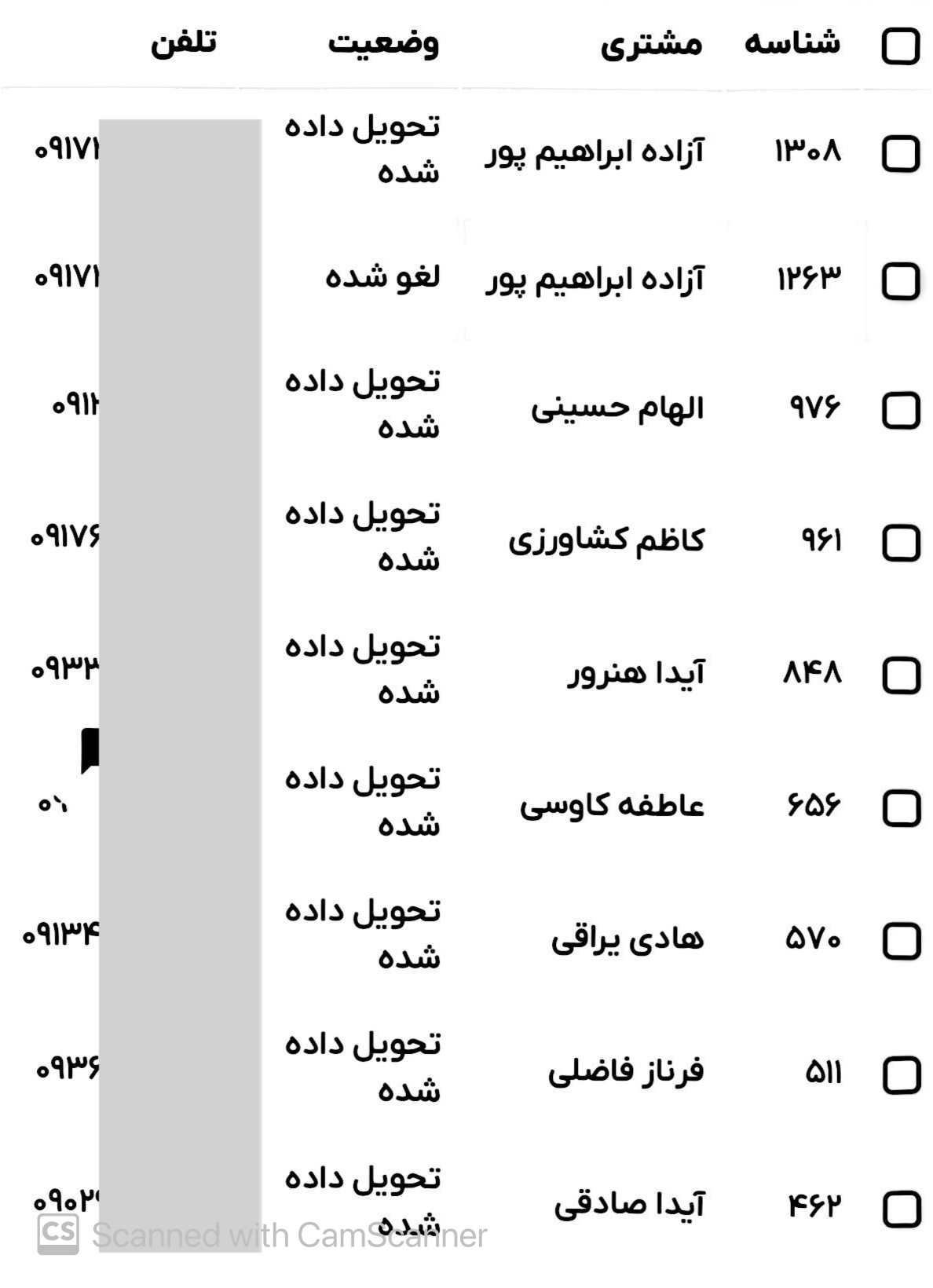
Task: Select order 961 of کاظم کشاورزی
Action: coord(900,543)
